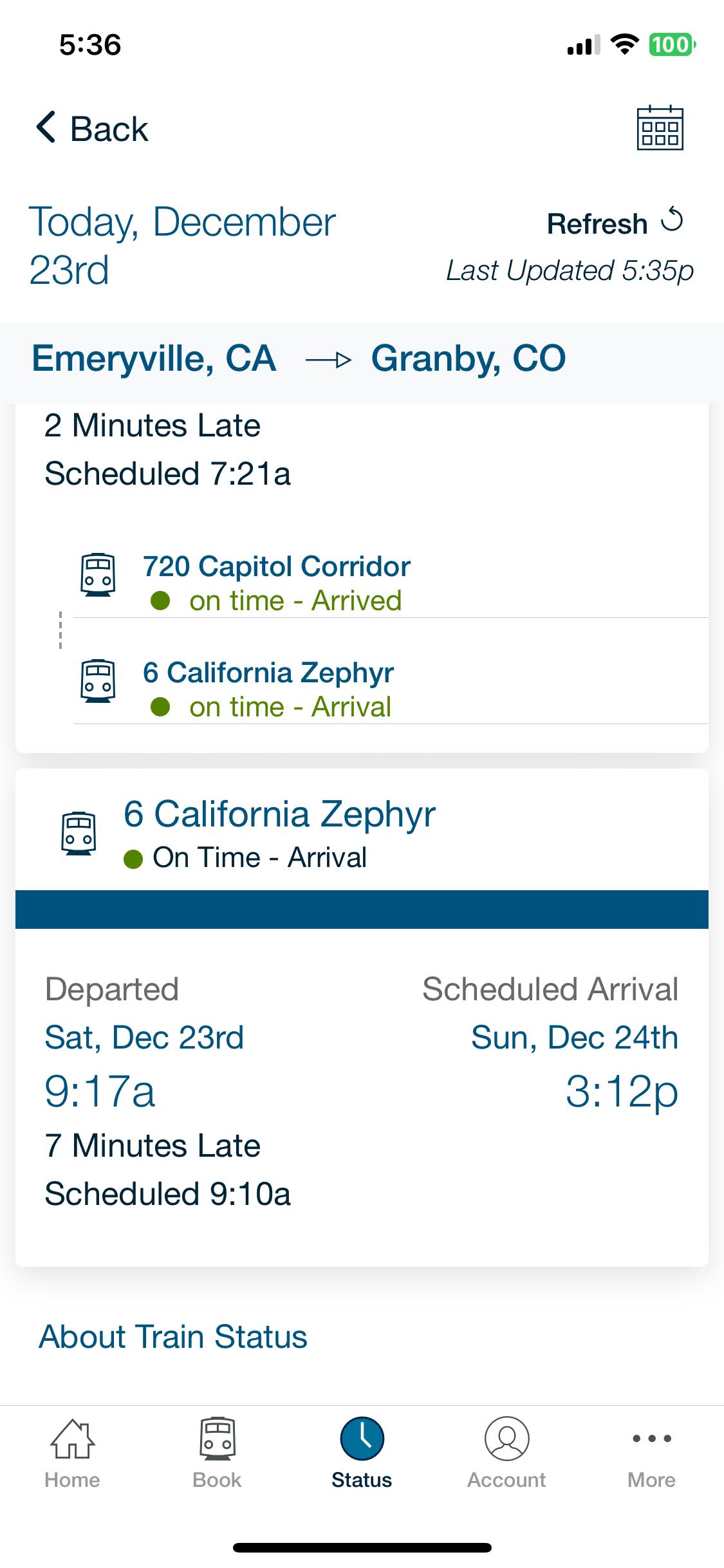Refresh the train status

pos(615,223)
